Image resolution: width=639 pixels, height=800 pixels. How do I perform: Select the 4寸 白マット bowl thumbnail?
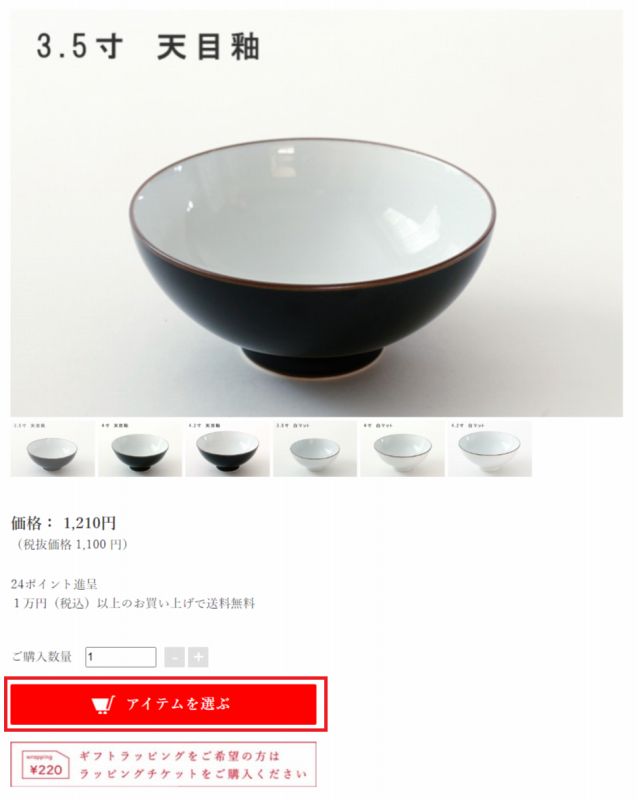coord(401,449)
